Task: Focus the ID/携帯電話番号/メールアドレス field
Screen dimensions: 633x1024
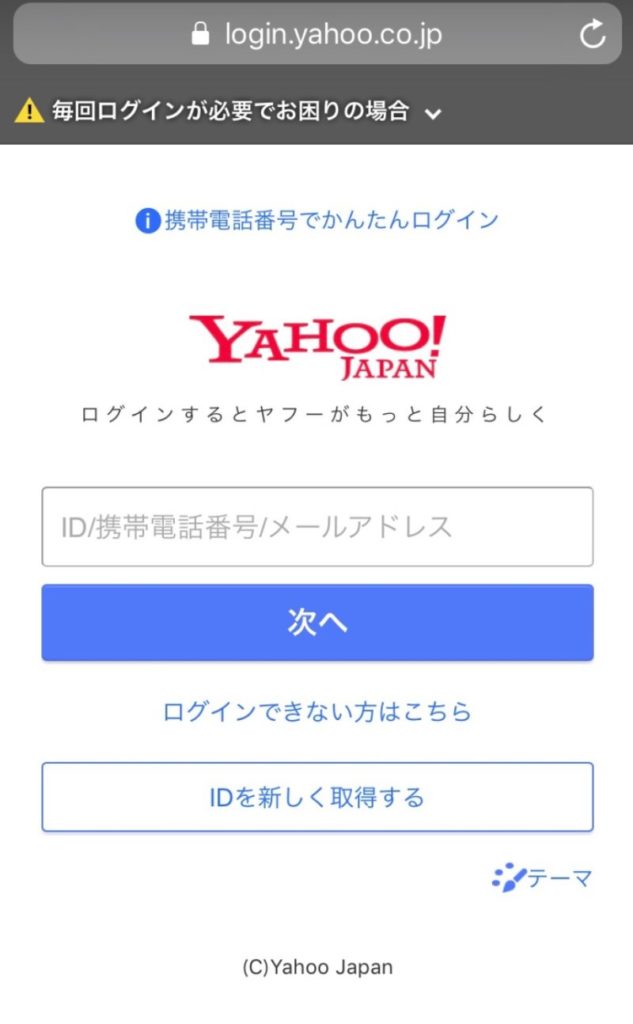Action: click(x=317, y=526)
